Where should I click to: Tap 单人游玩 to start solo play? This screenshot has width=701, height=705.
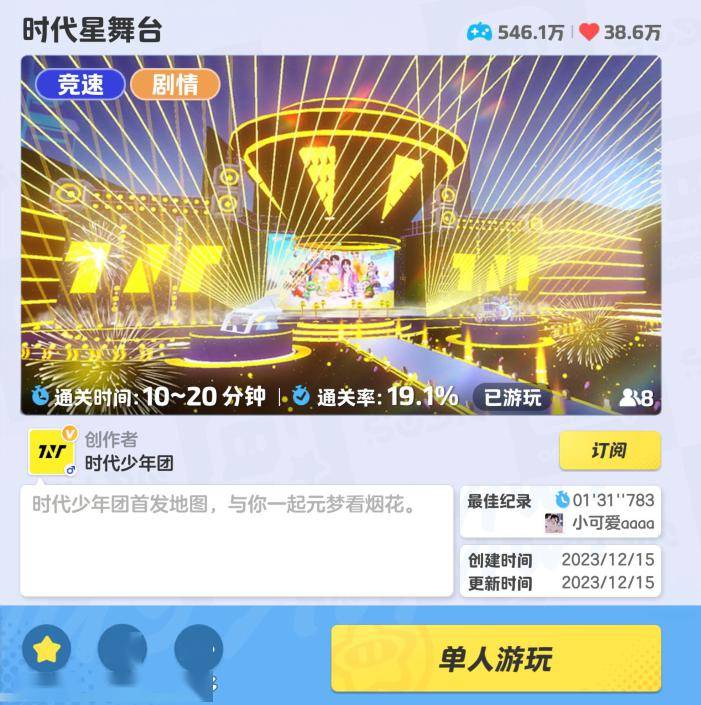click(x=495, y=658)
